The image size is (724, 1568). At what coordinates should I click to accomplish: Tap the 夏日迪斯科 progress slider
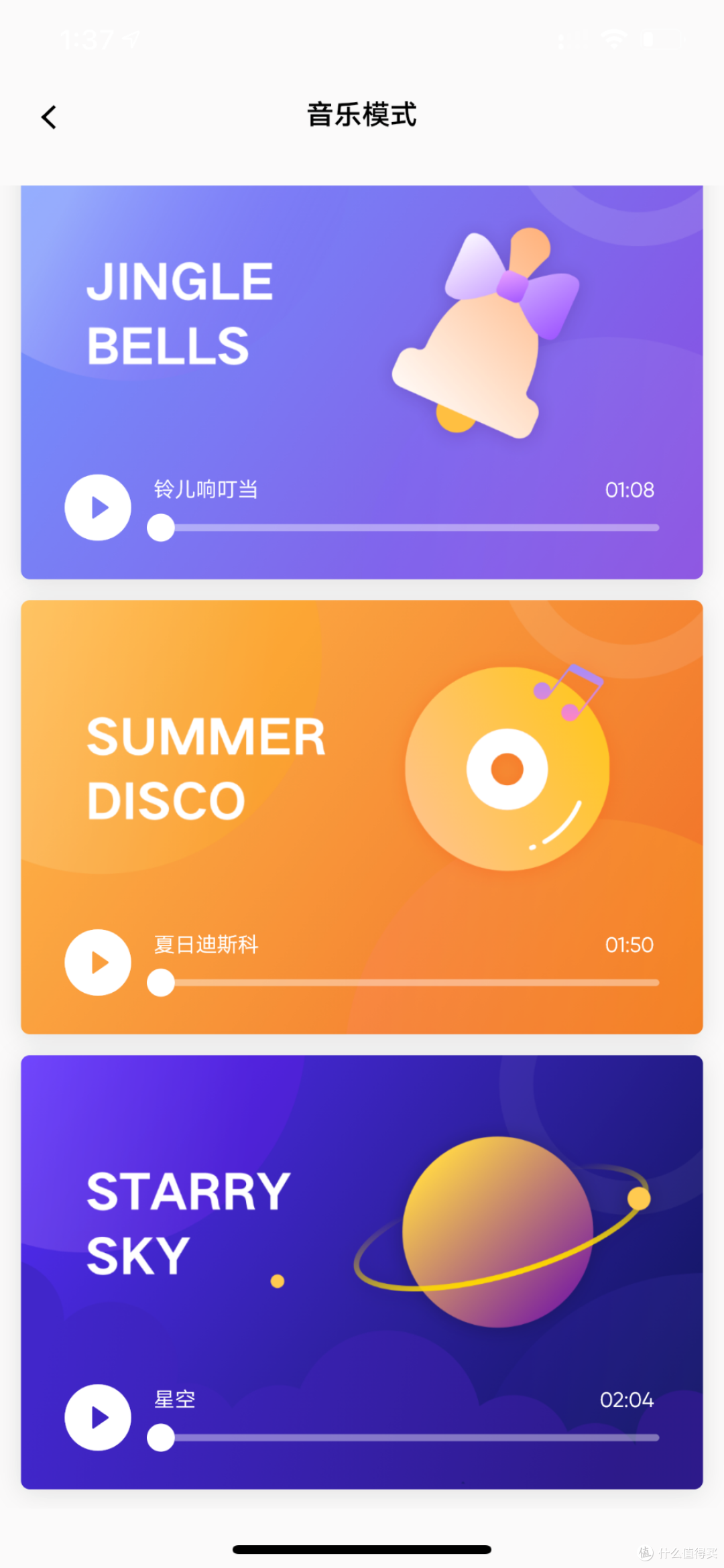point(403,983)
